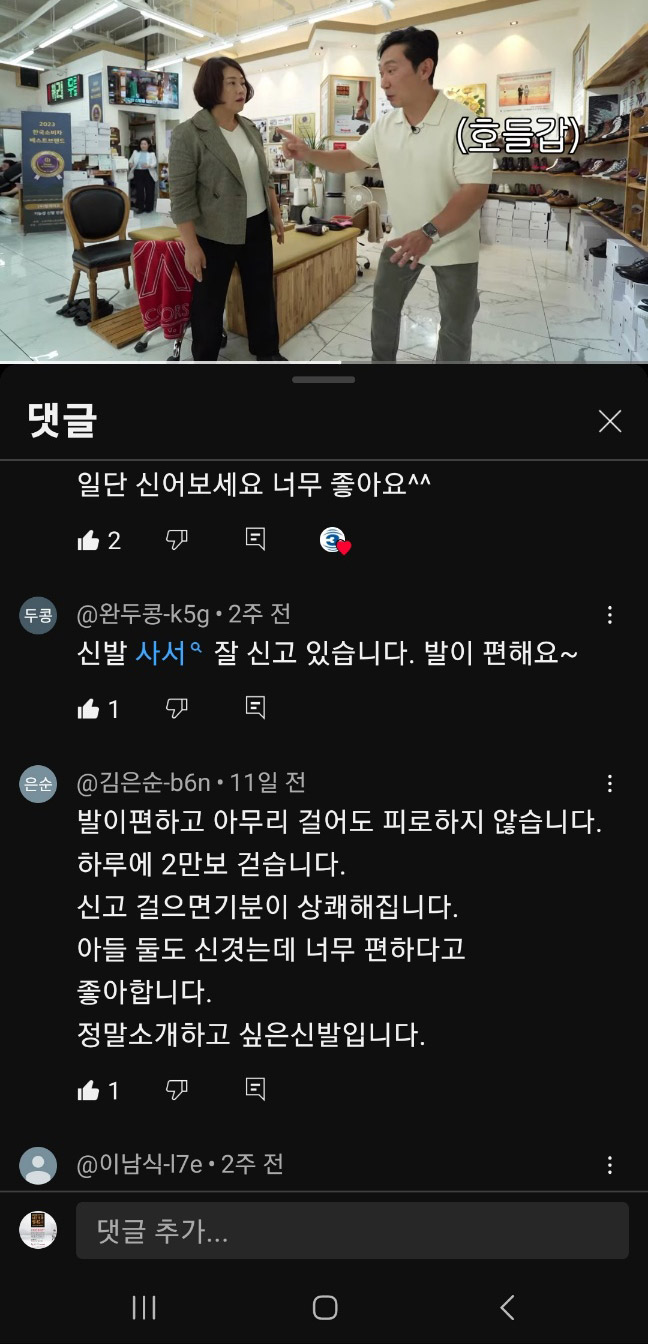Image resolution: width=648 pixels, height=1344 pixels.
Task: Open @완두콩-k5g's channel avatar
Action: pyautogui.click(x=39, y=616)
